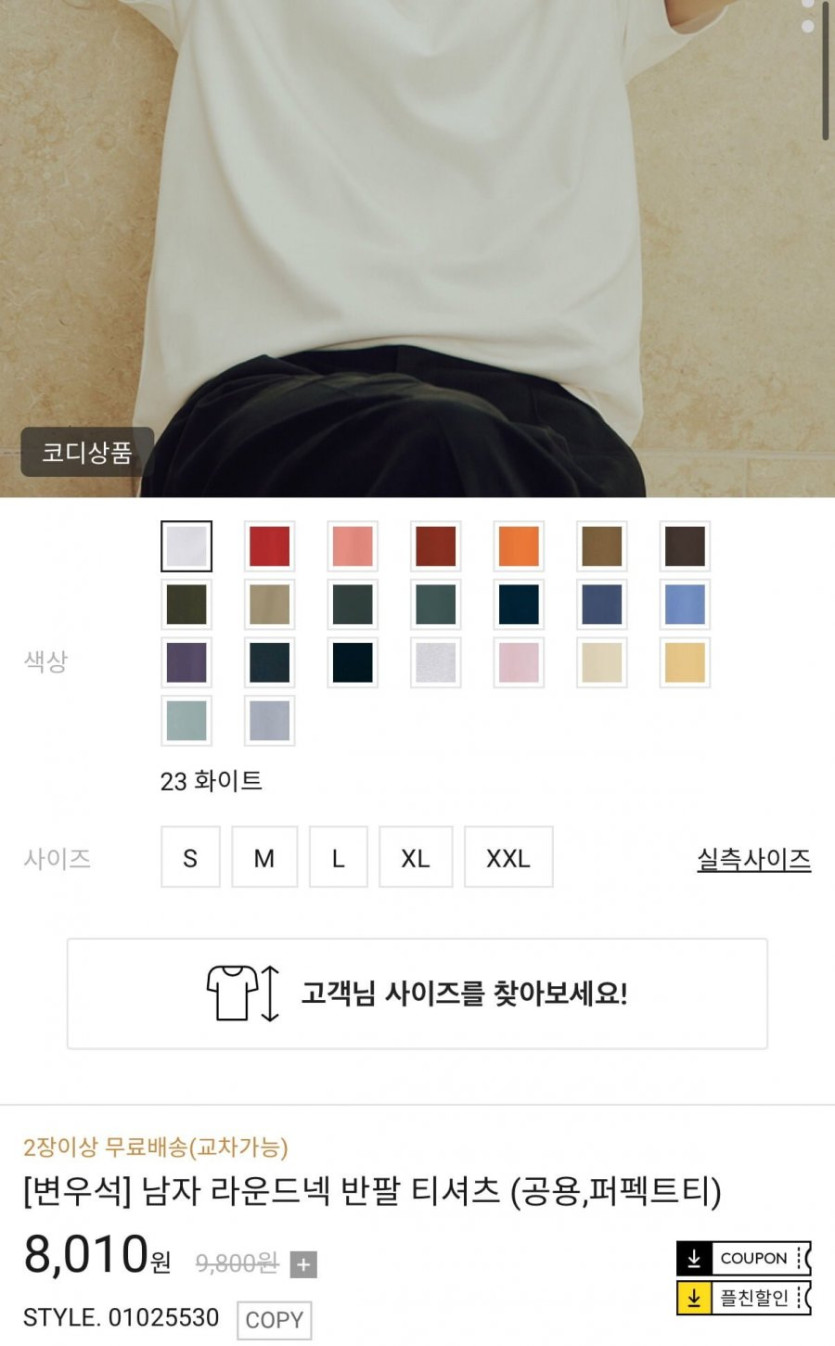Viewport: 835px width, 1346px height.
Task: Select size S
Action: coord(190,857)
